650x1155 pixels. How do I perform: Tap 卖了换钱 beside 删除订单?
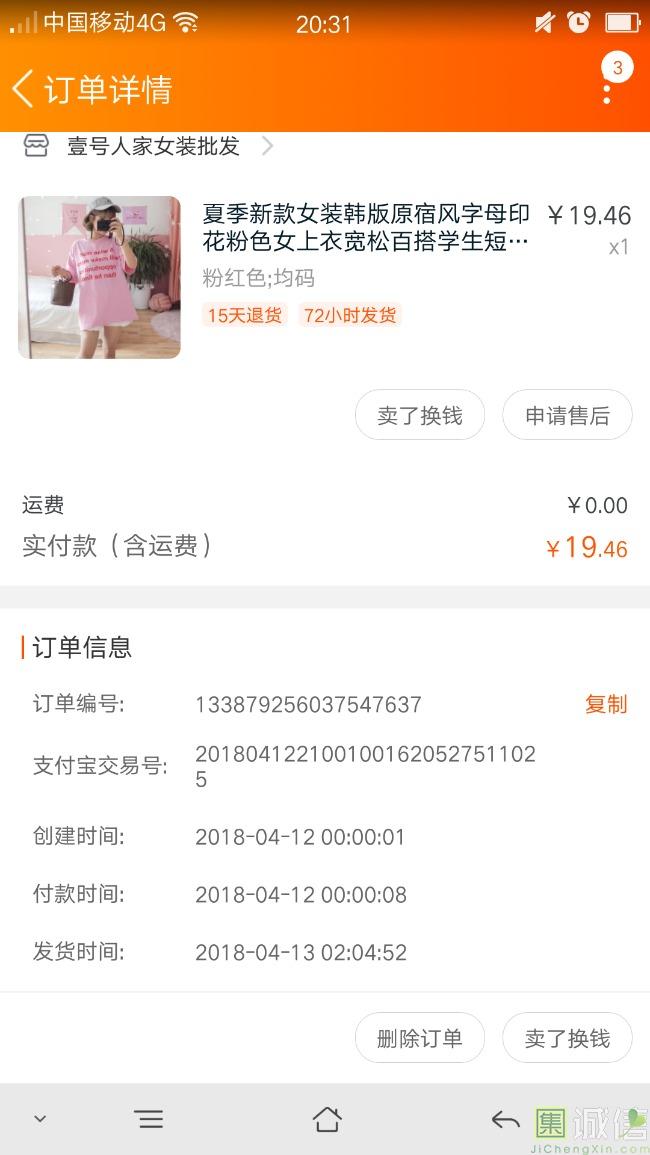(x=567, y=1038)
